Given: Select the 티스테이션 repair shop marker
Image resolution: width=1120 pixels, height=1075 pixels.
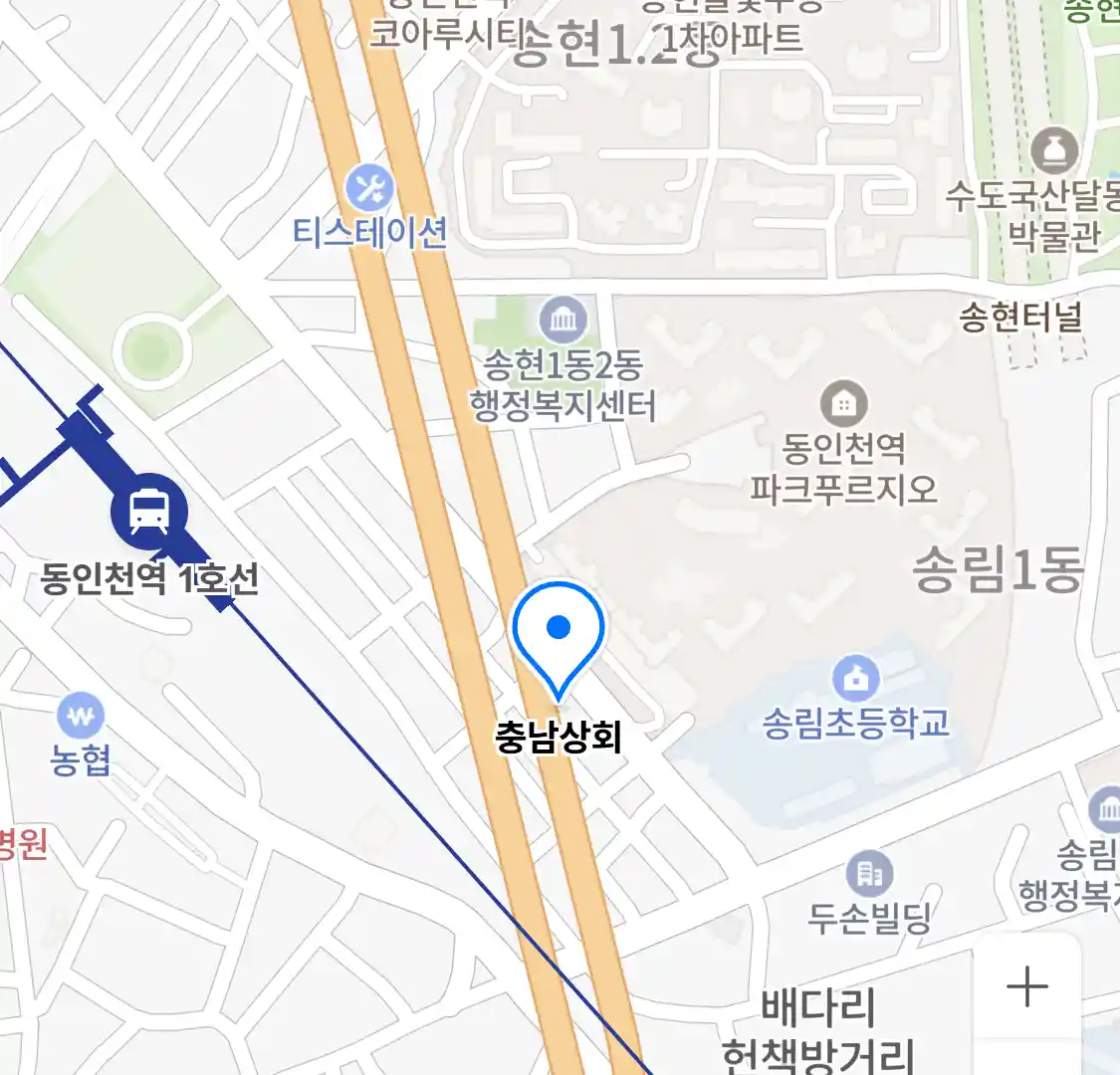Looking at the screenshot, I should coord(369,187).
